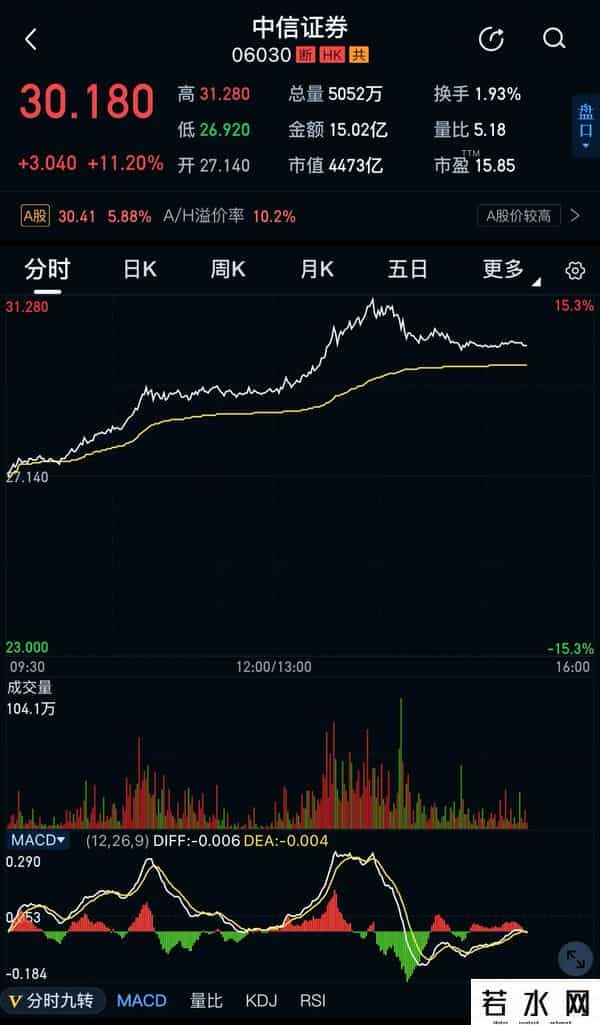
Task: Switch indicator to RSI
Action: [312, 1000]
